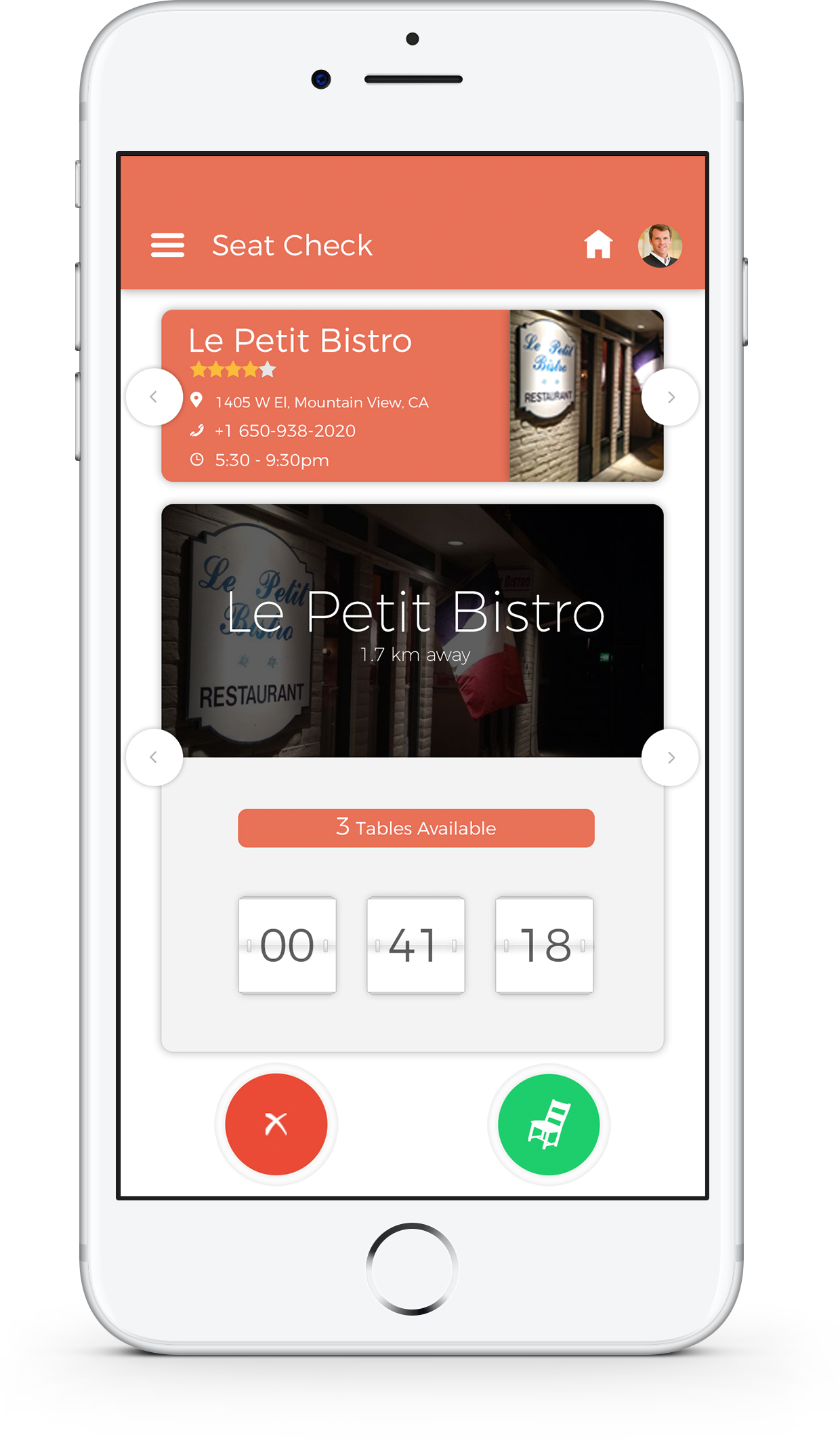The width and height of the screenshot is (840, 1441).
Task: Show previous restaurant in top card carousel
Action: (x=154, y=397)
